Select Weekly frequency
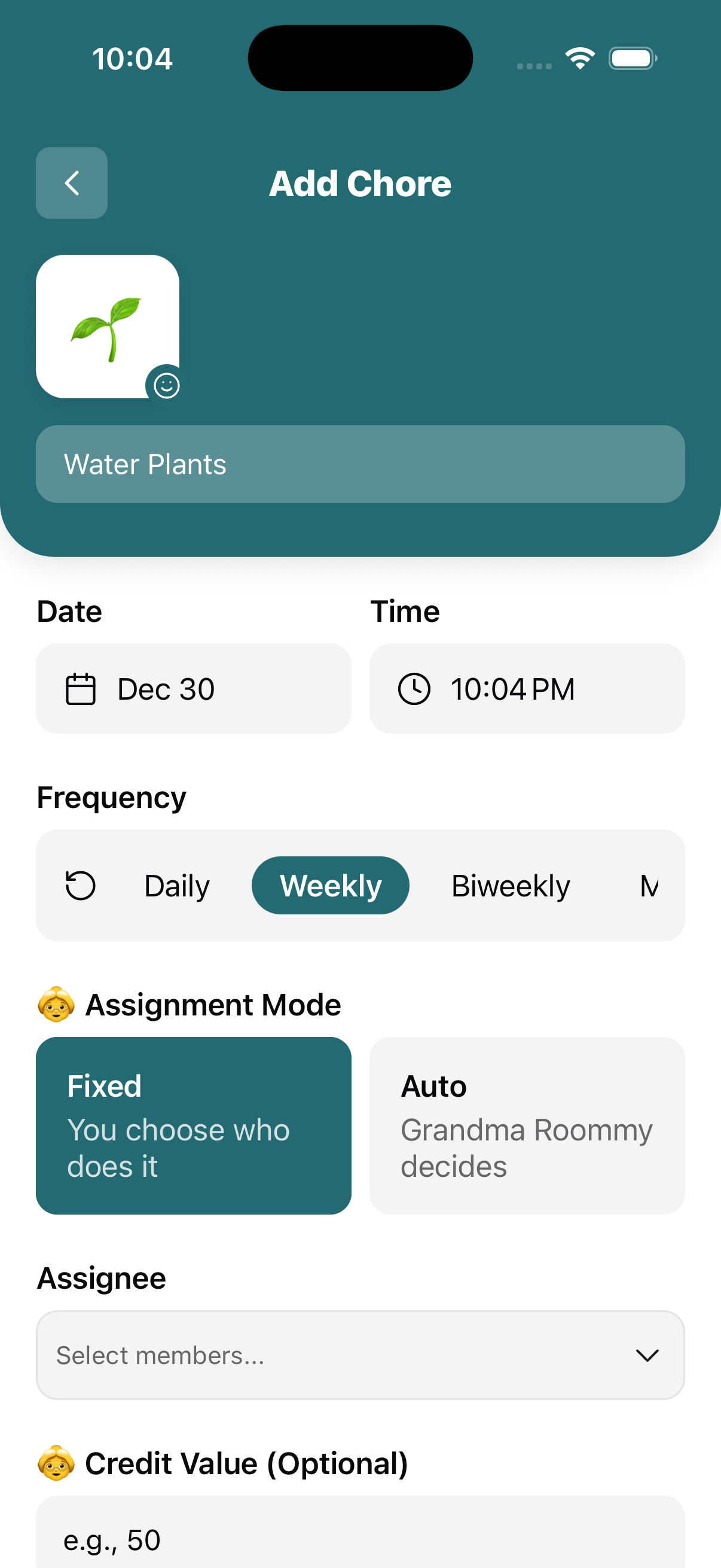Image resolution: width=721 pixels, height=1568 pixels. [x=331, y=886]
